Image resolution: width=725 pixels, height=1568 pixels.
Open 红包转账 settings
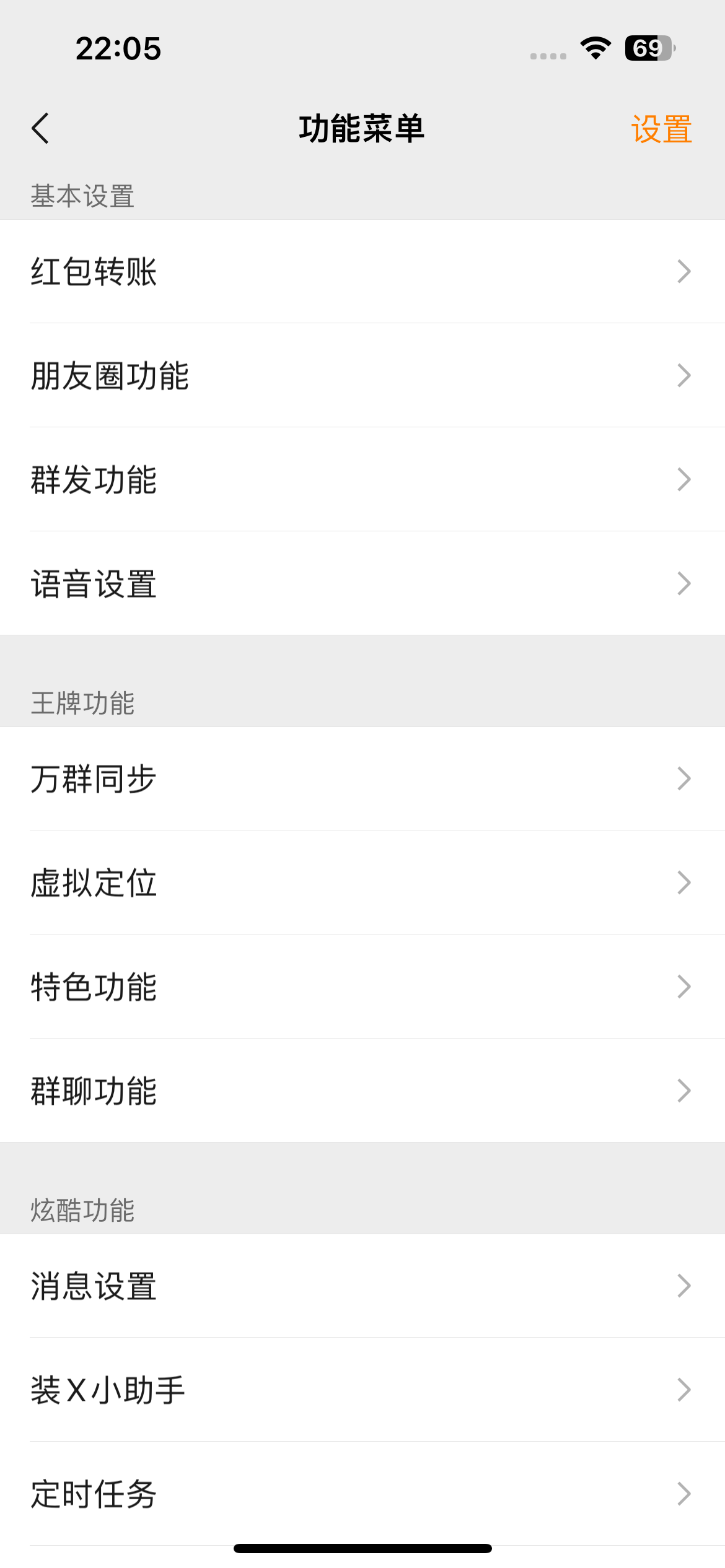coord(362,272)
